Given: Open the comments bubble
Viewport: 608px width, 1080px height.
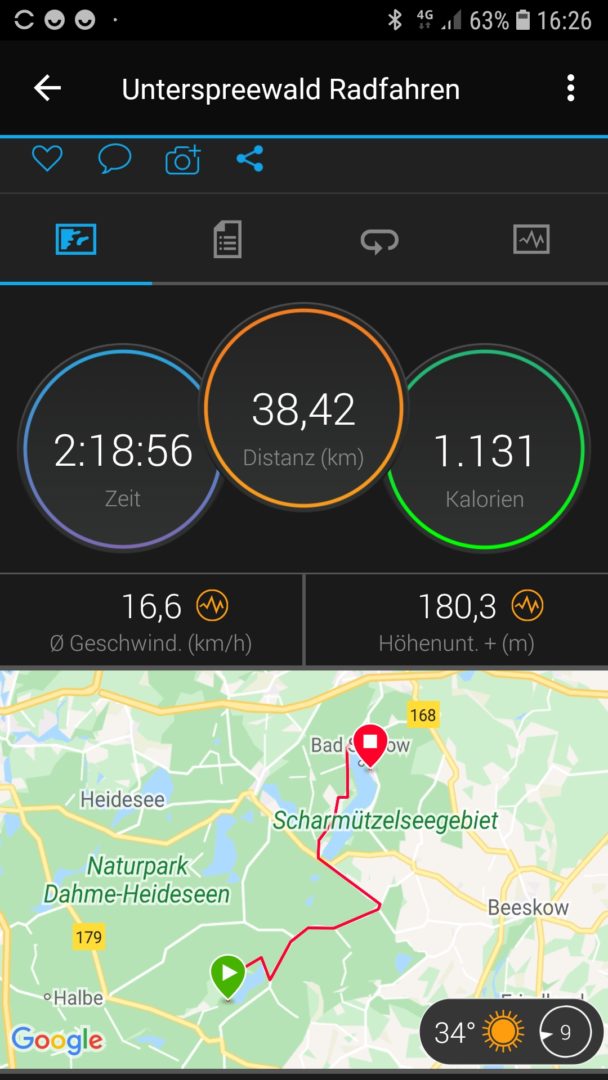Looking at the screenshot, I should 114,159.
